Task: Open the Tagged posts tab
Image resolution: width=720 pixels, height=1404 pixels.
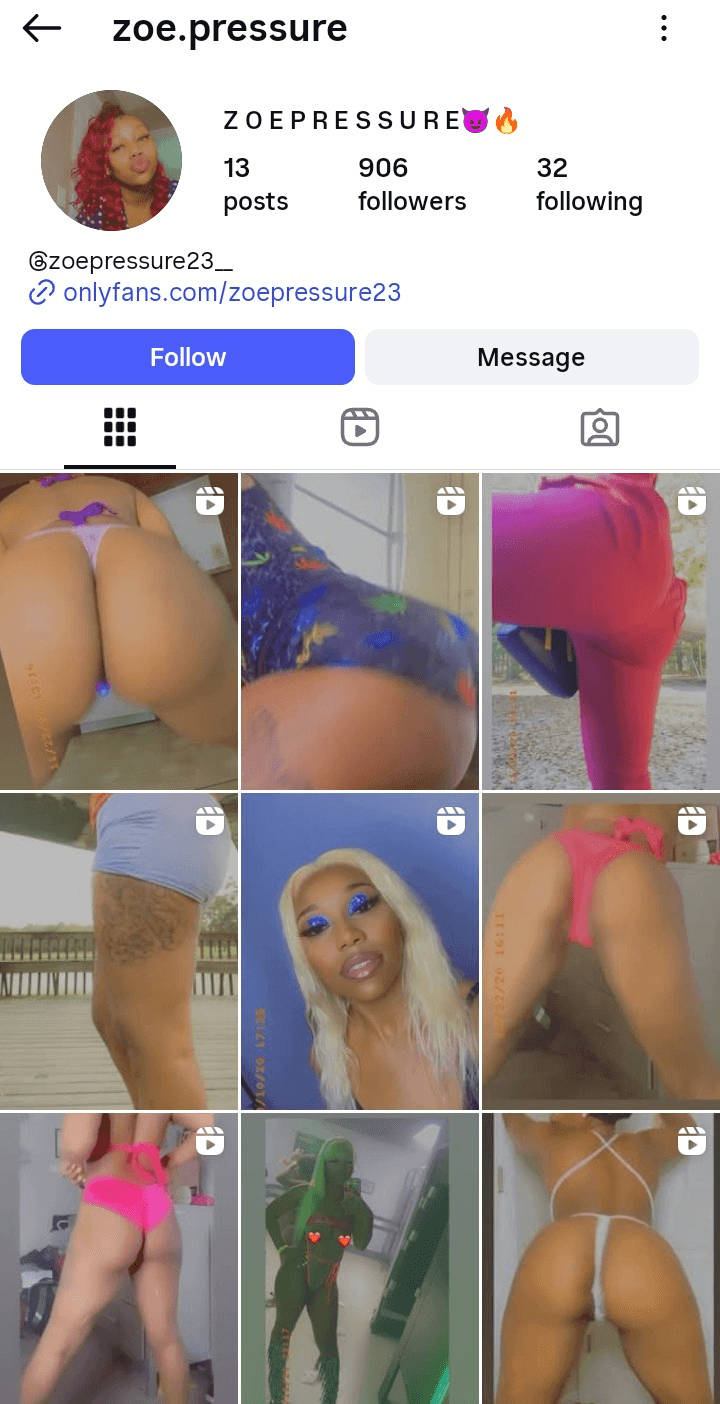Action: point(600,426)
